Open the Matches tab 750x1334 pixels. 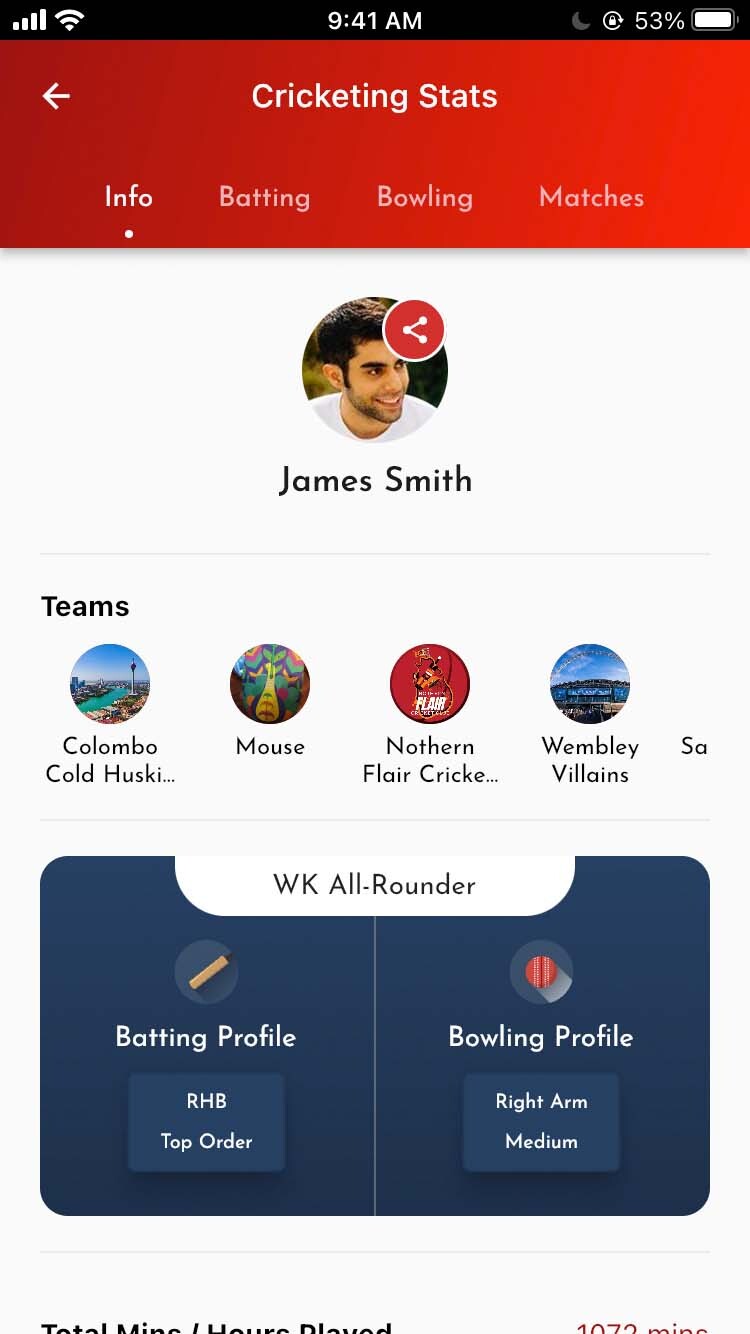[x=591, y=197]
